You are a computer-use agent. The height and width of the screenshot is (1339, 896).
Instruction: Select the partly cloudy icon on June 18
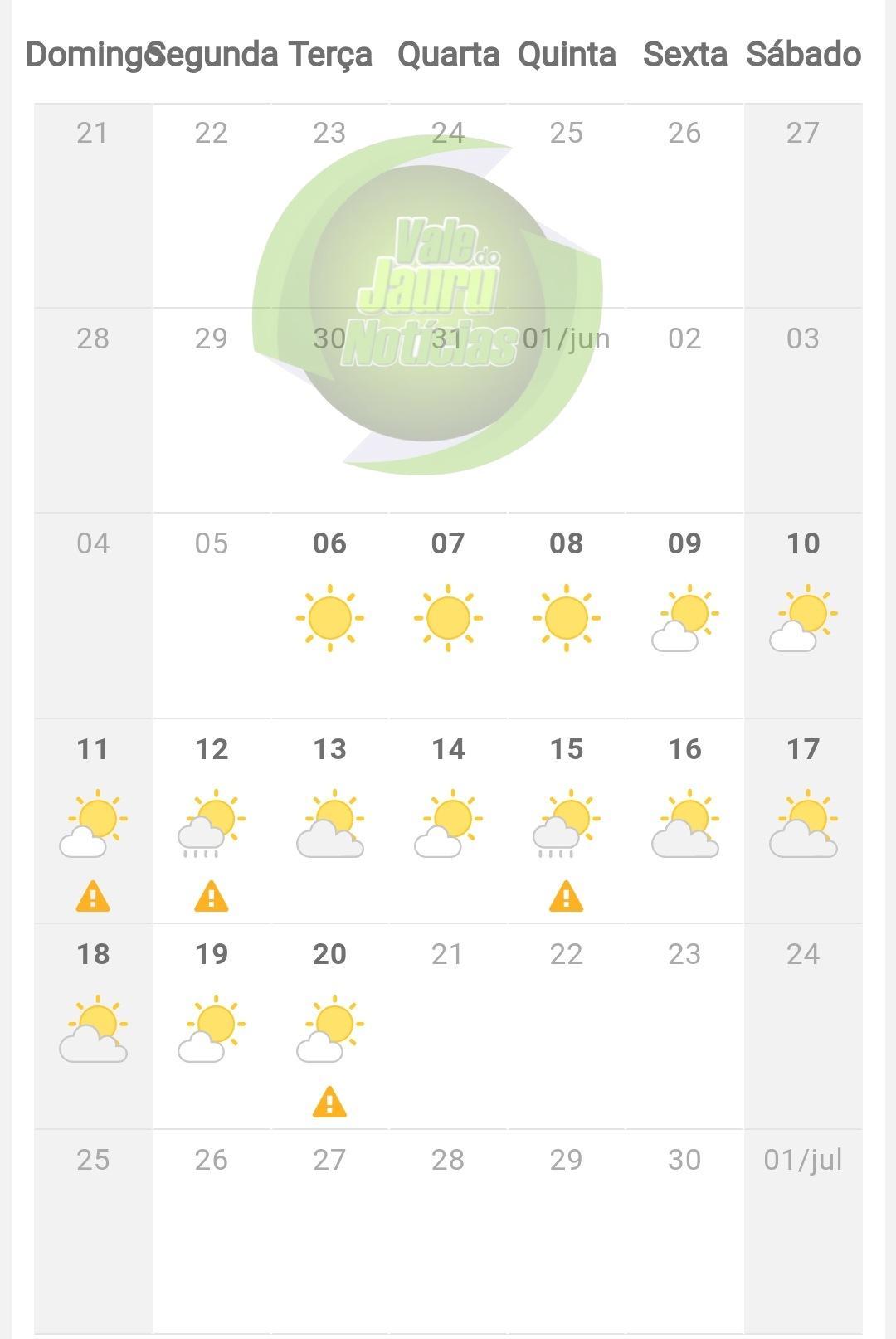point(92,1029)
